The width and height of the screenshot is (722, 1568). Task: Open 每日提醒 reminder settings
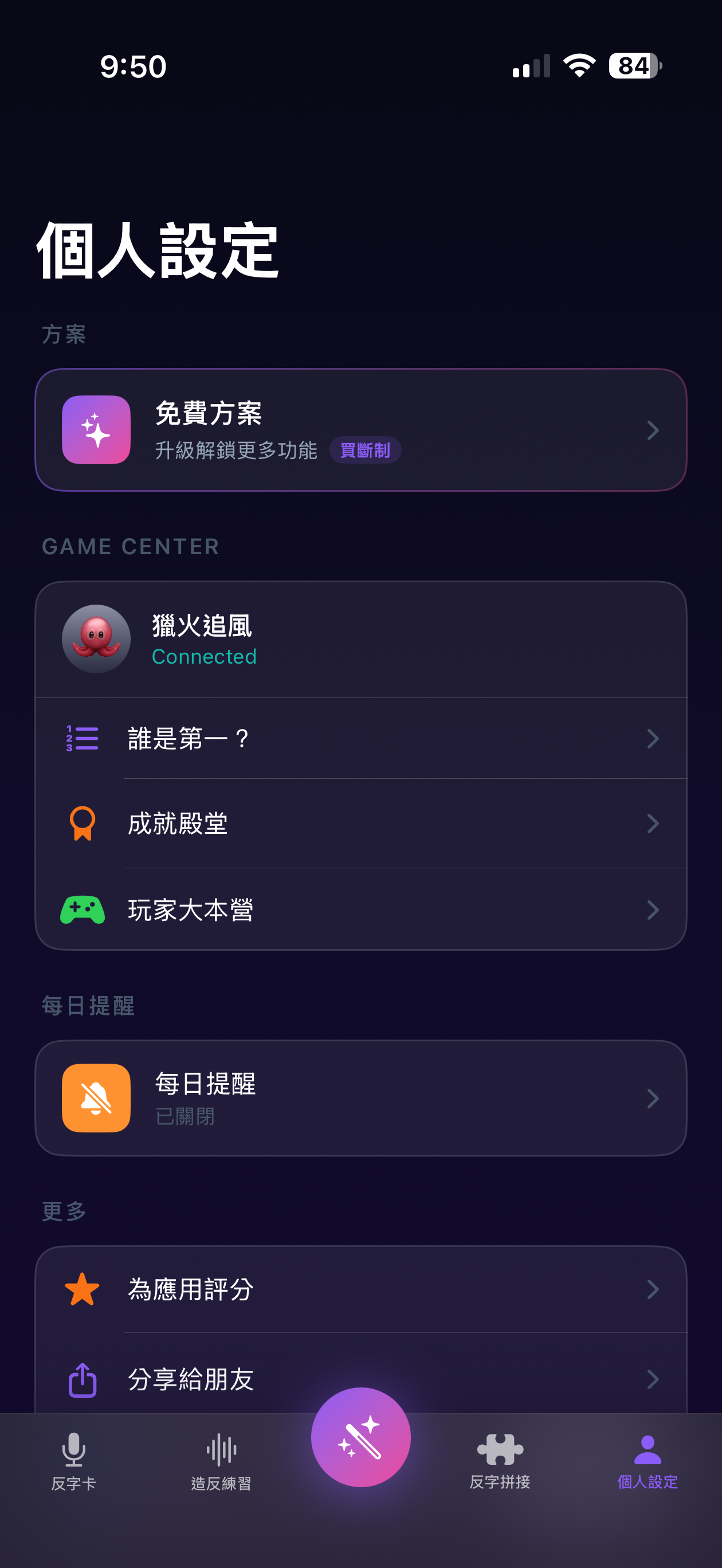(x=360, y=1098)
